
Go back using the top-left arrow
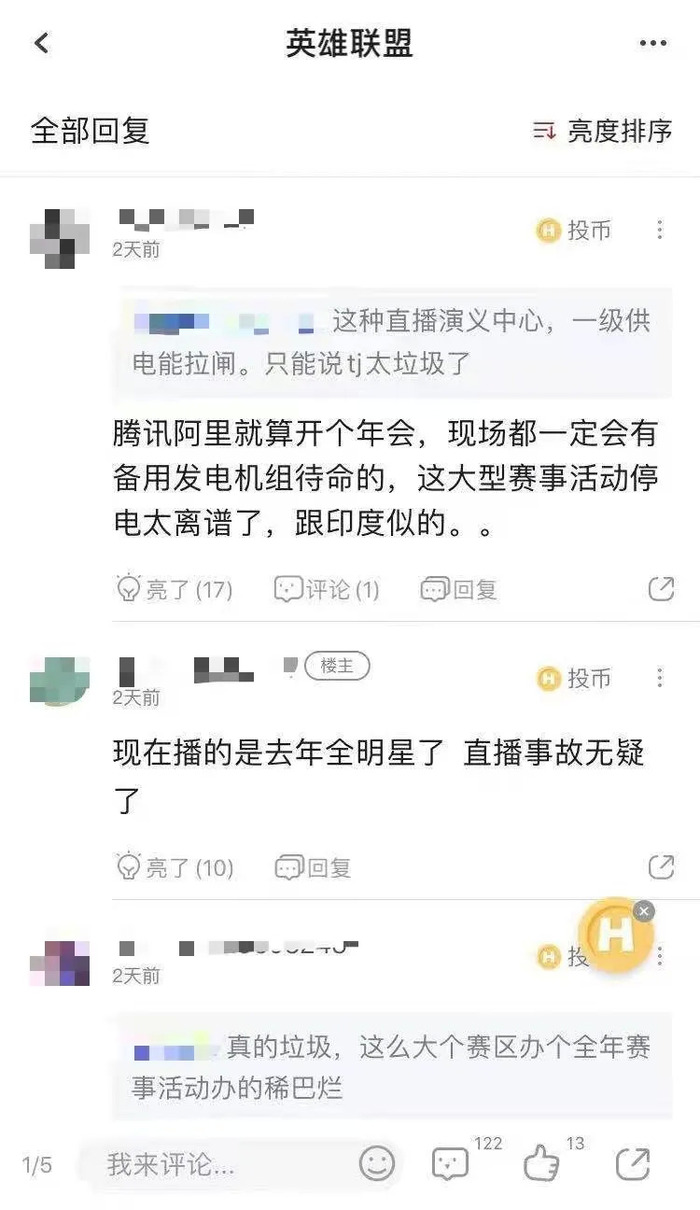click(x=42, y=43)
